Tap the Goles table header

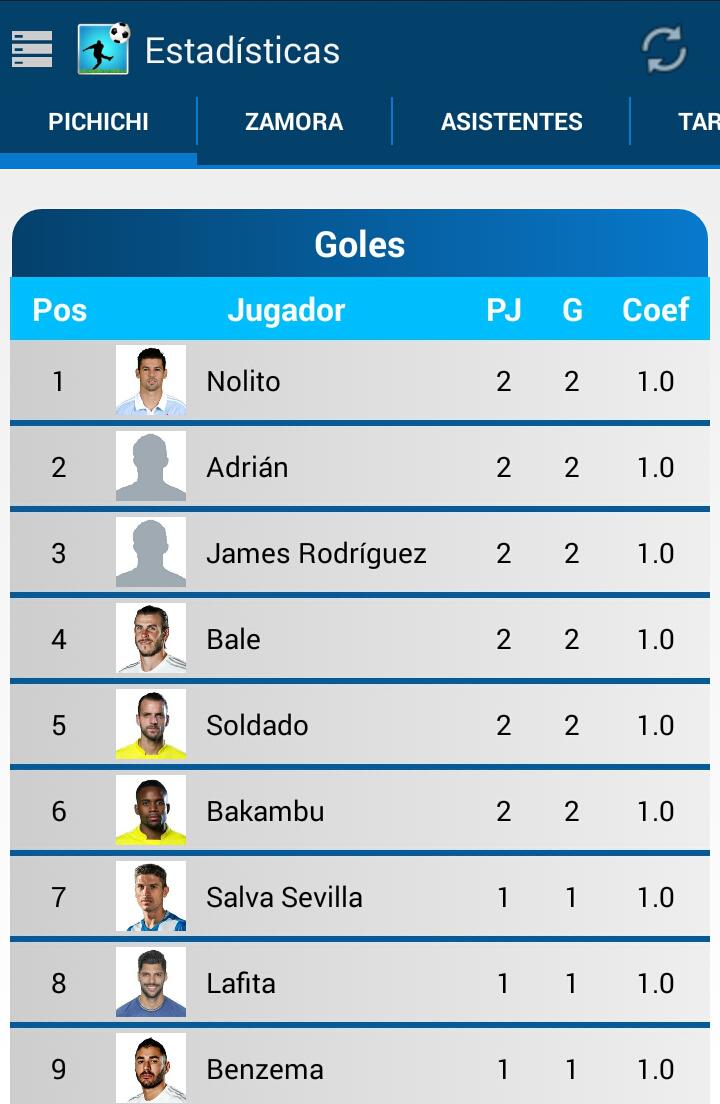tap(360, 243)
